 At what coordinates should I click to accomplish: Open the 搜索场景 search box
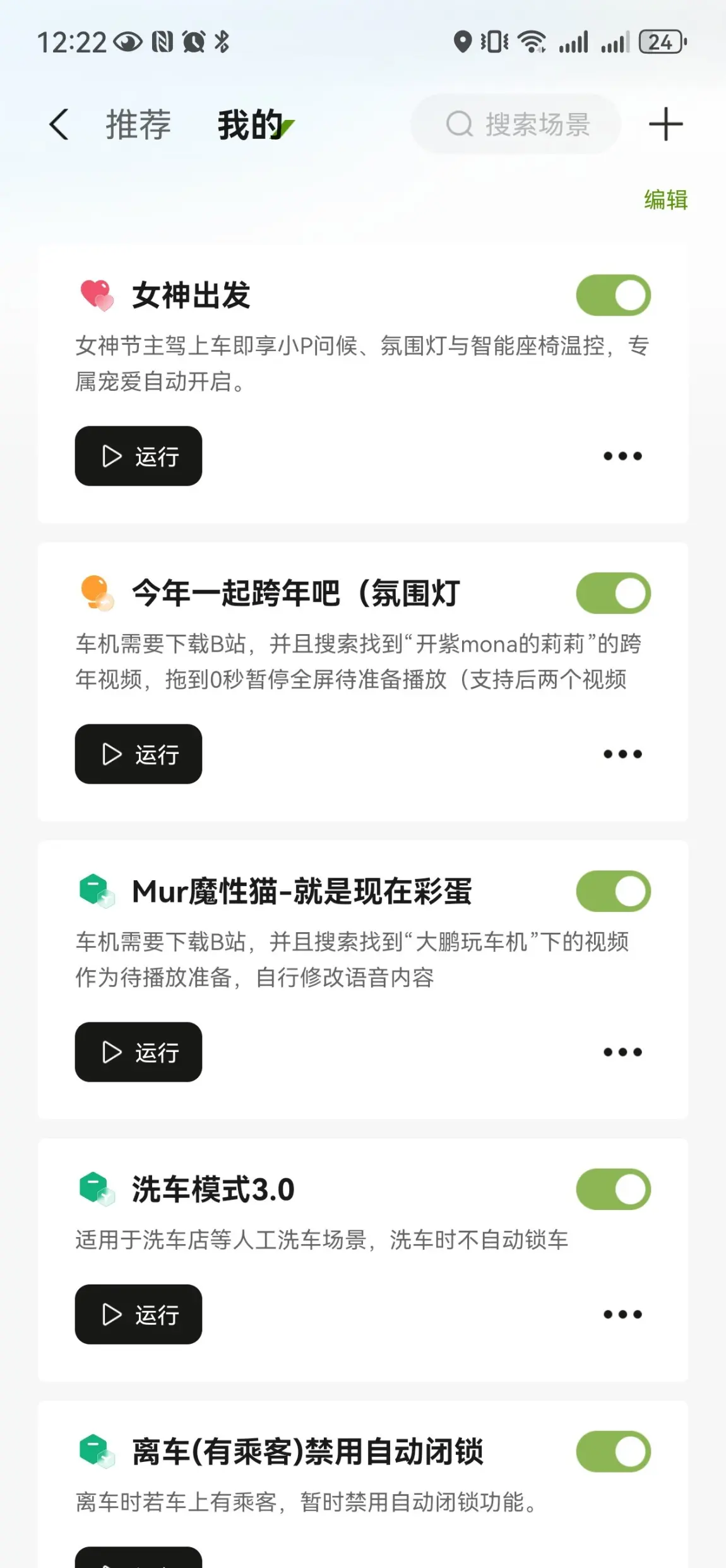coord(516,124)
